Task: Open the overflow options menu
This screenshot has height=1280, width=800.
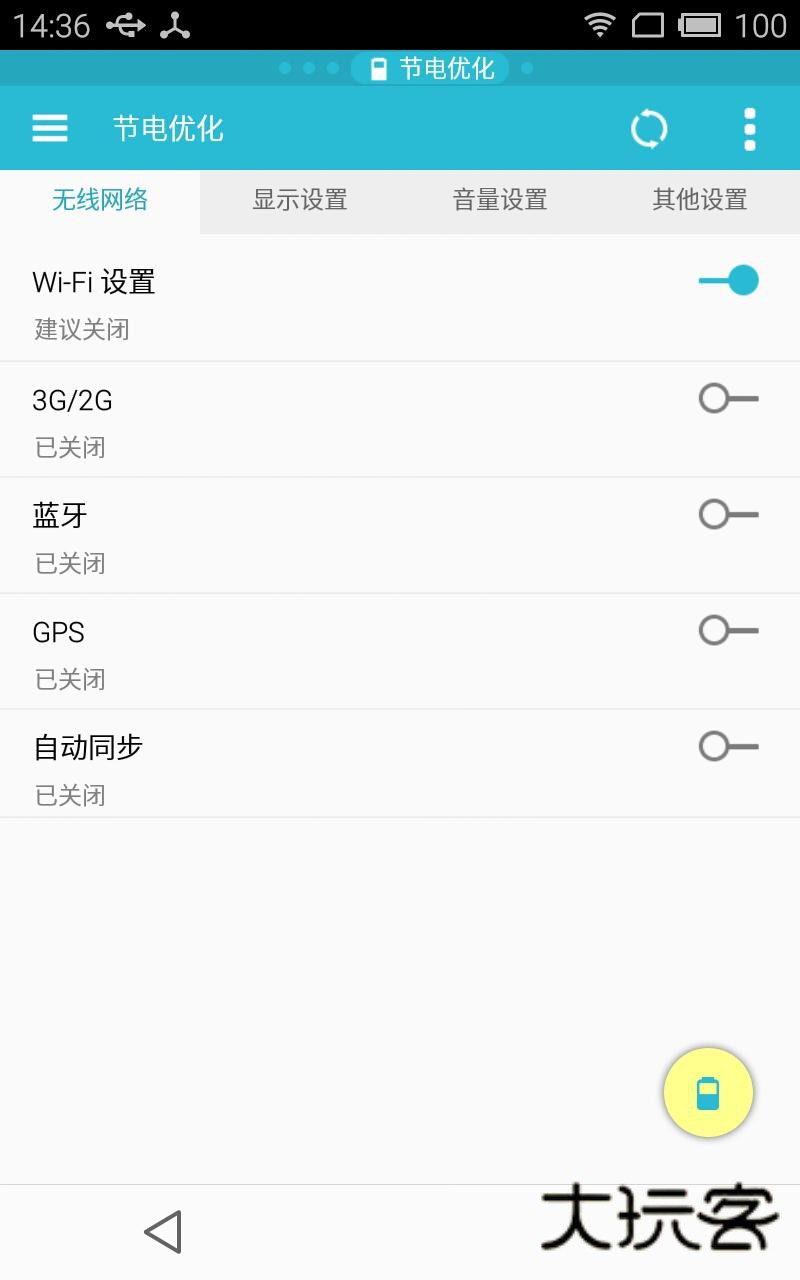Action: point(749,128)
